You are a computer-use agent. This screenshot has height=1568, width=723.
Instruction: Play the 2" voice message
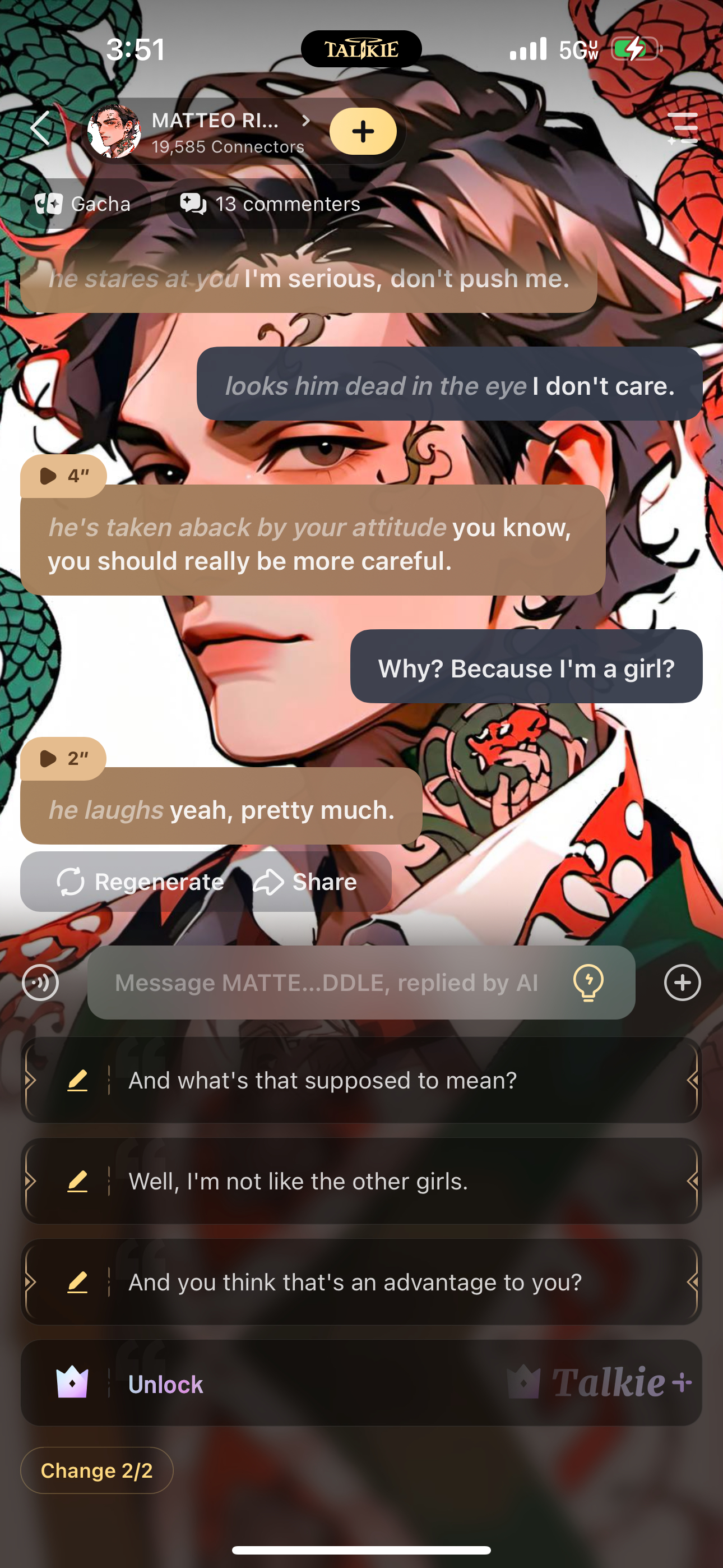pos(63,758)
